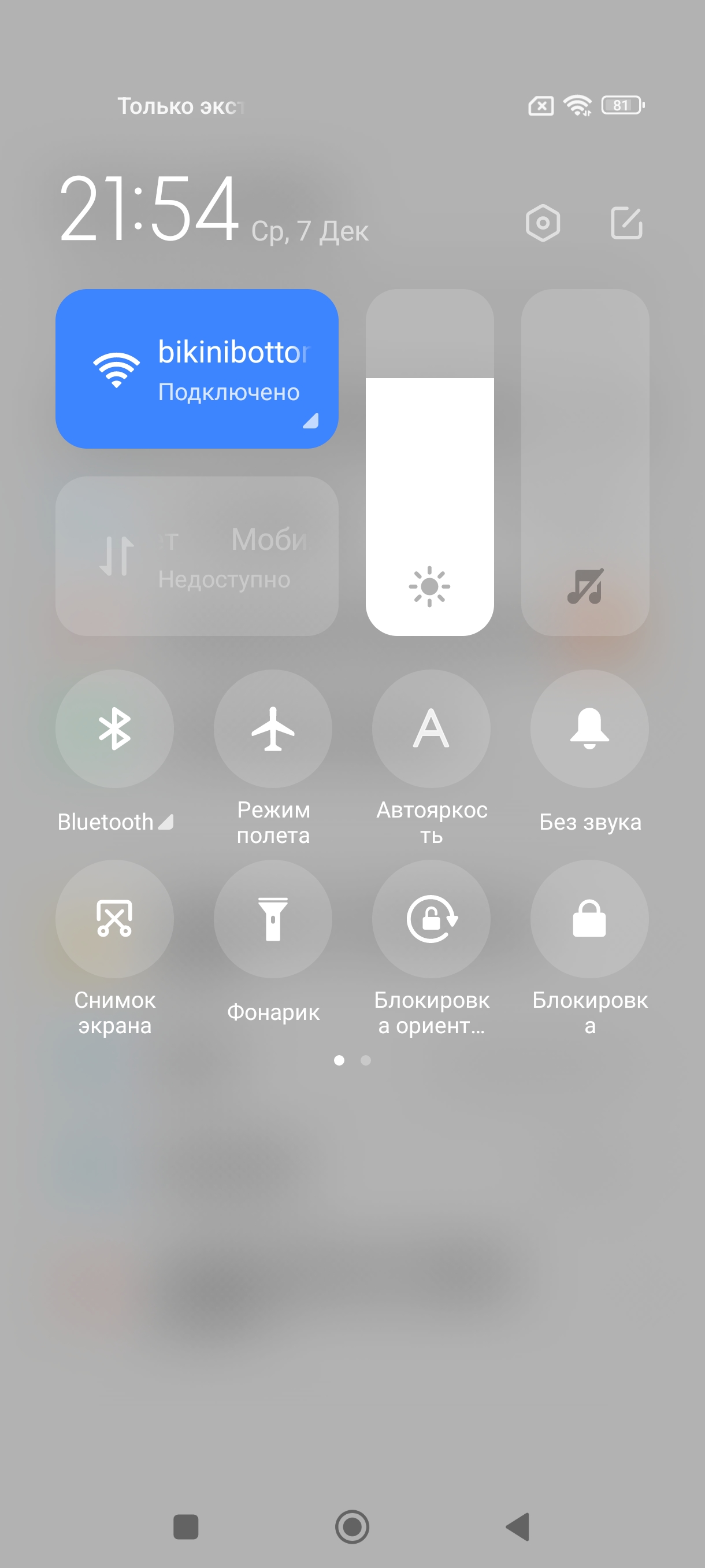Lock the screen with Блокировка tile
The image size is (705, 1568).
click(589, 919)
